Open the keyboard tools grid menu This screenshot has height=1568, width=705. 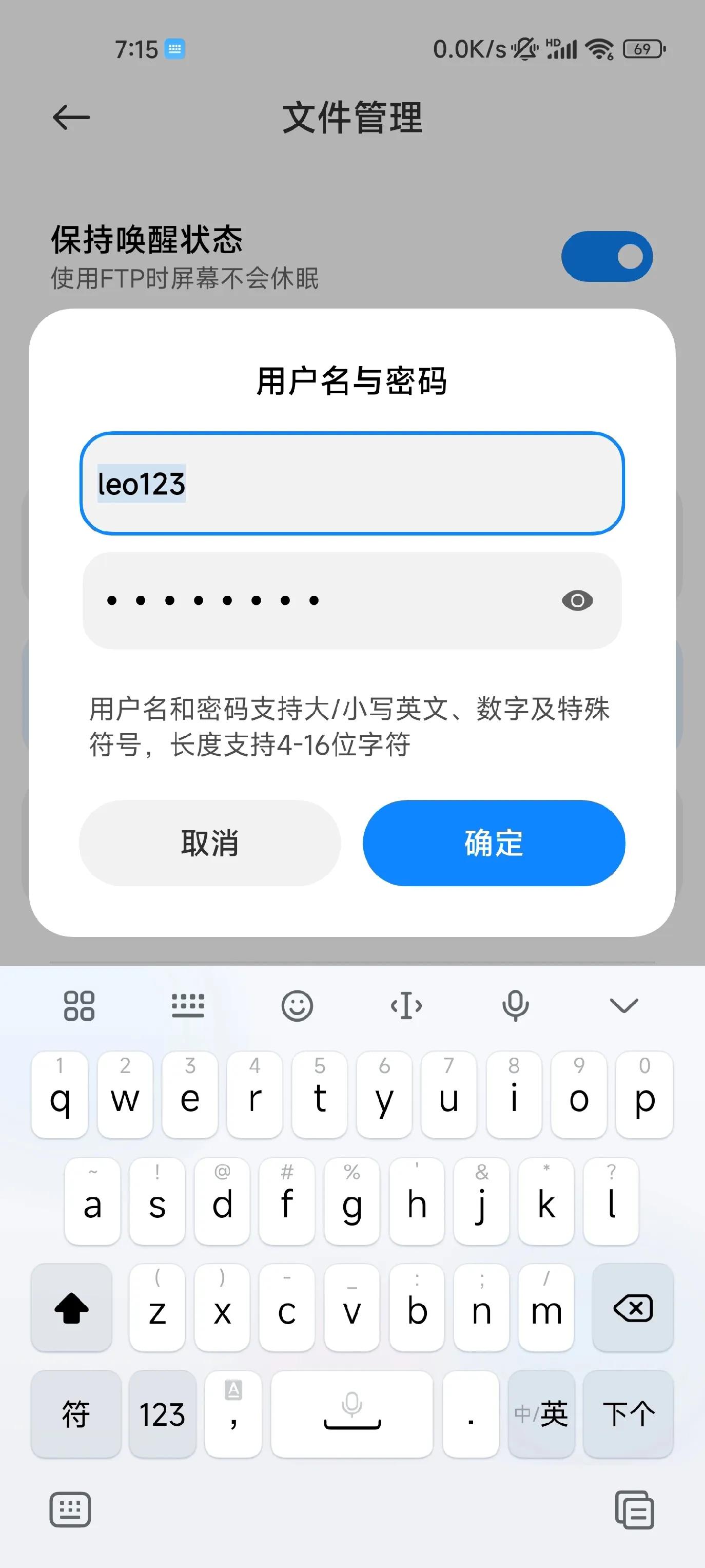[x=79, y=1006]
